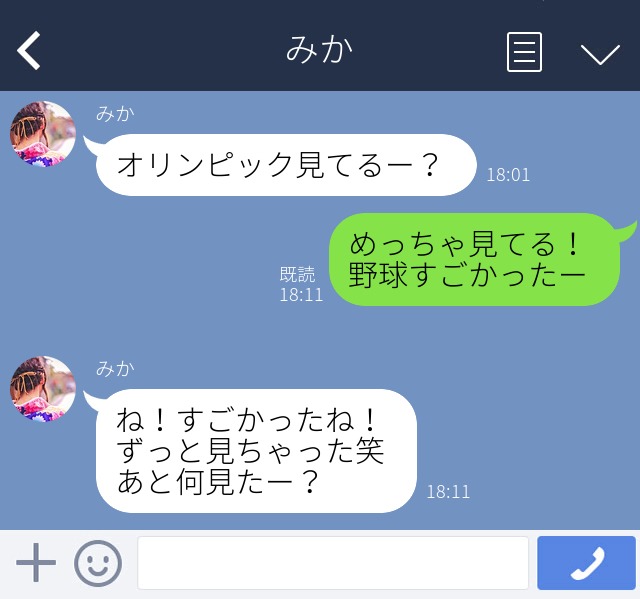
Task: Open the plus attachment menu
Action: [36, 564]
